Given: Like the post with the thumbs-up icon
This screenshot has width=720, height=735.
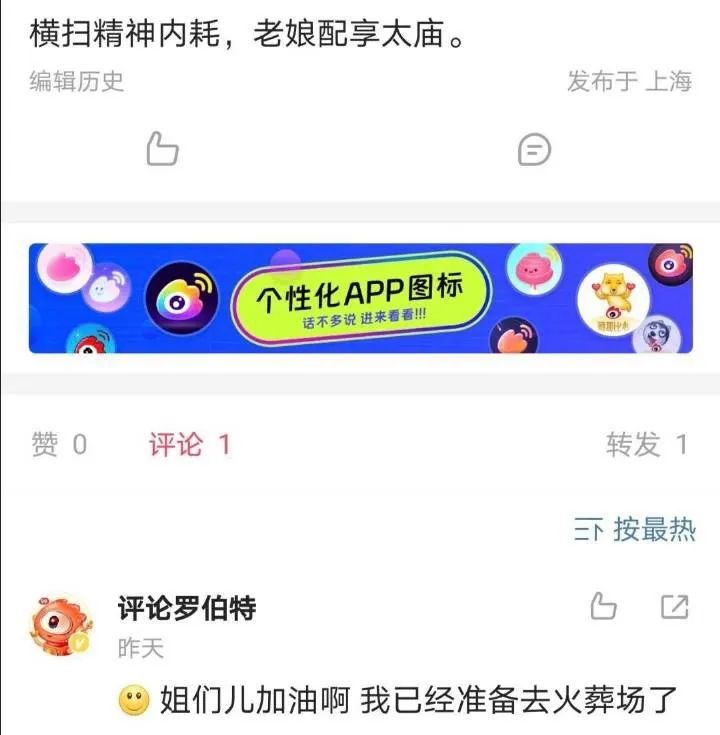Looking at the screenshot, I should pos(162,150).
